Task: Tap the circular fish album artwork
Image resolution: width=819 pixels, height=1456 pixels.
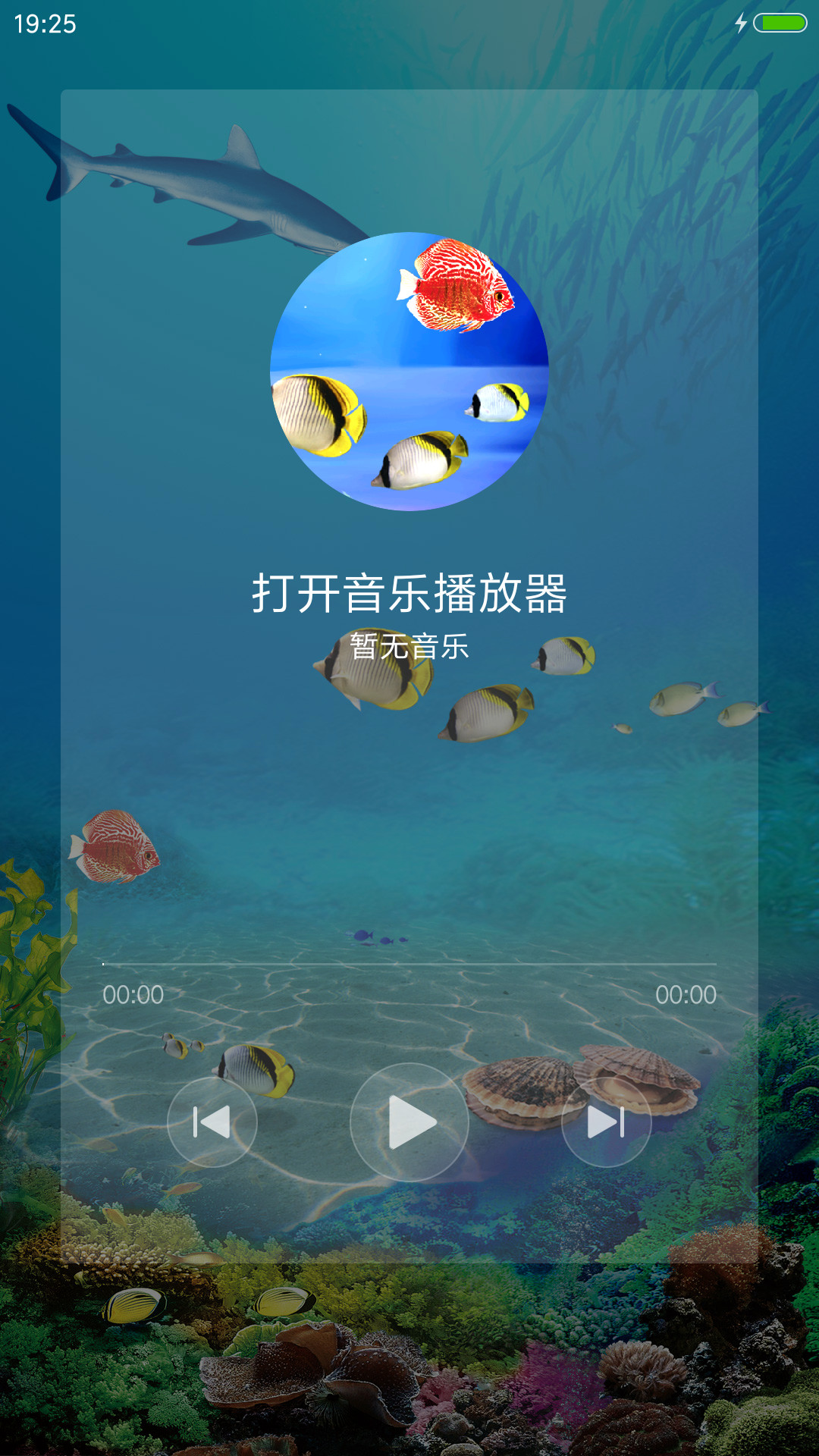Action: tap(409, 372)
